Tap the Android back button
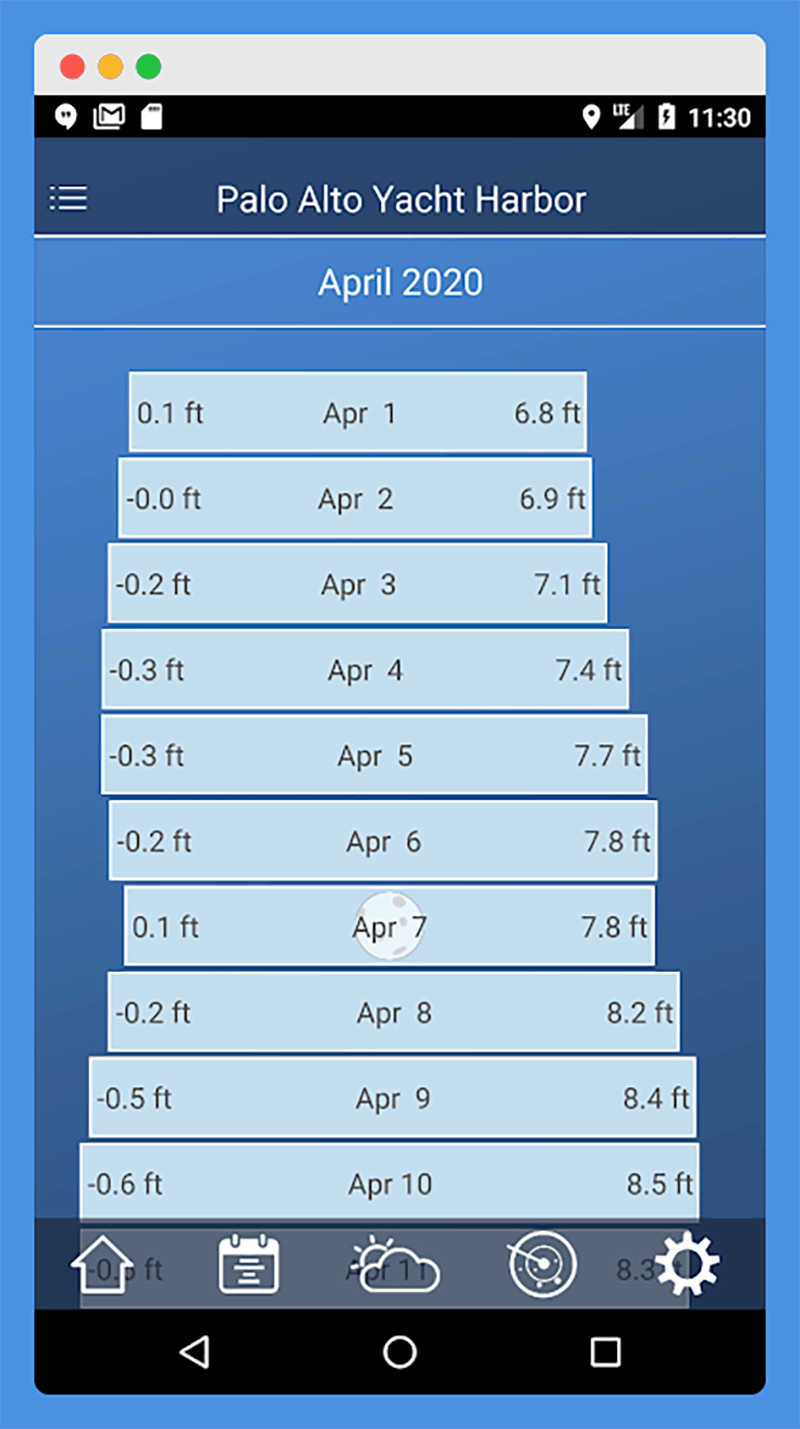 (x=194, y=1352)
